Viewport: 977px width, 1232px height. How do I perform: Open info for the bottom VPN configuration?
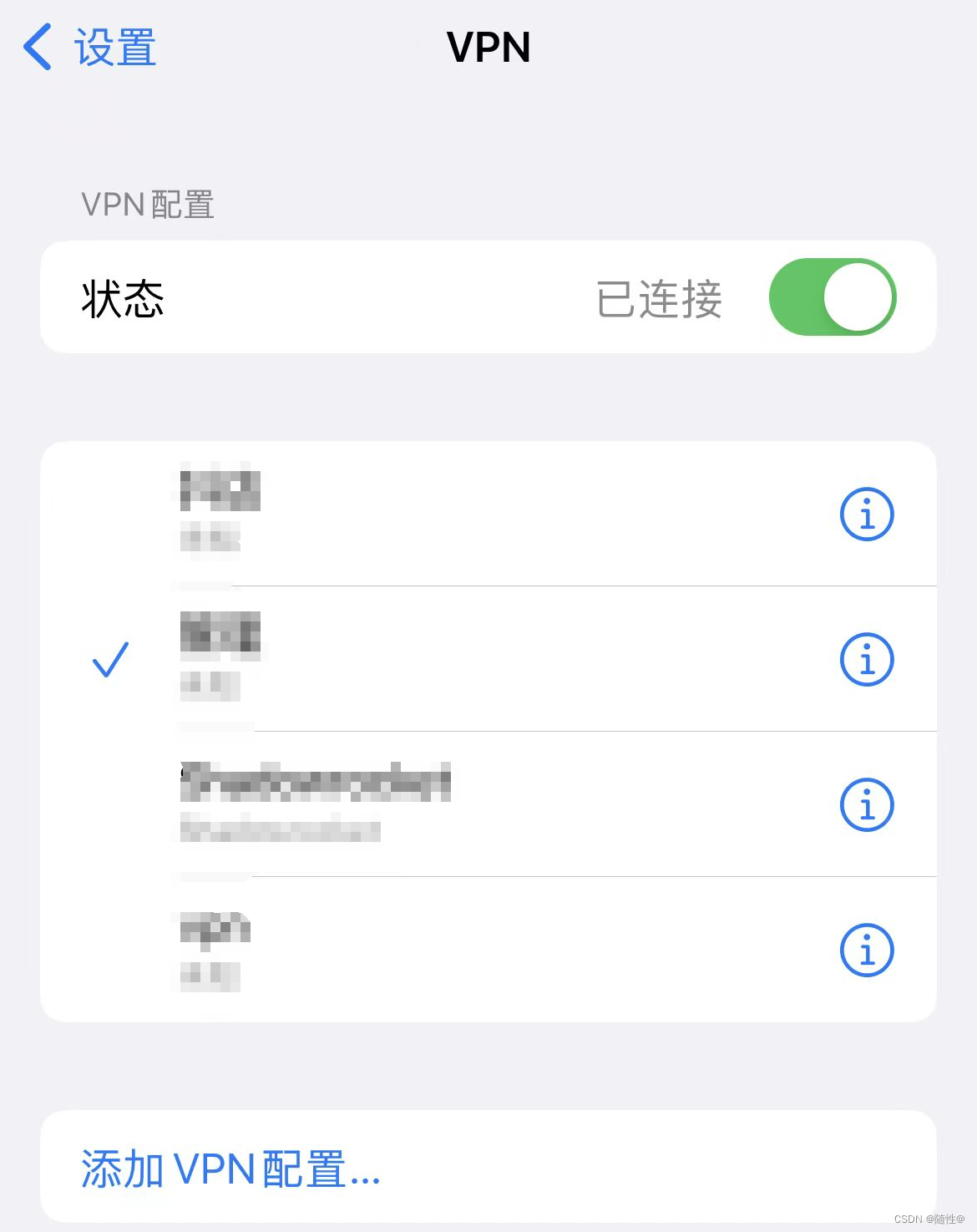click(867, 949)
